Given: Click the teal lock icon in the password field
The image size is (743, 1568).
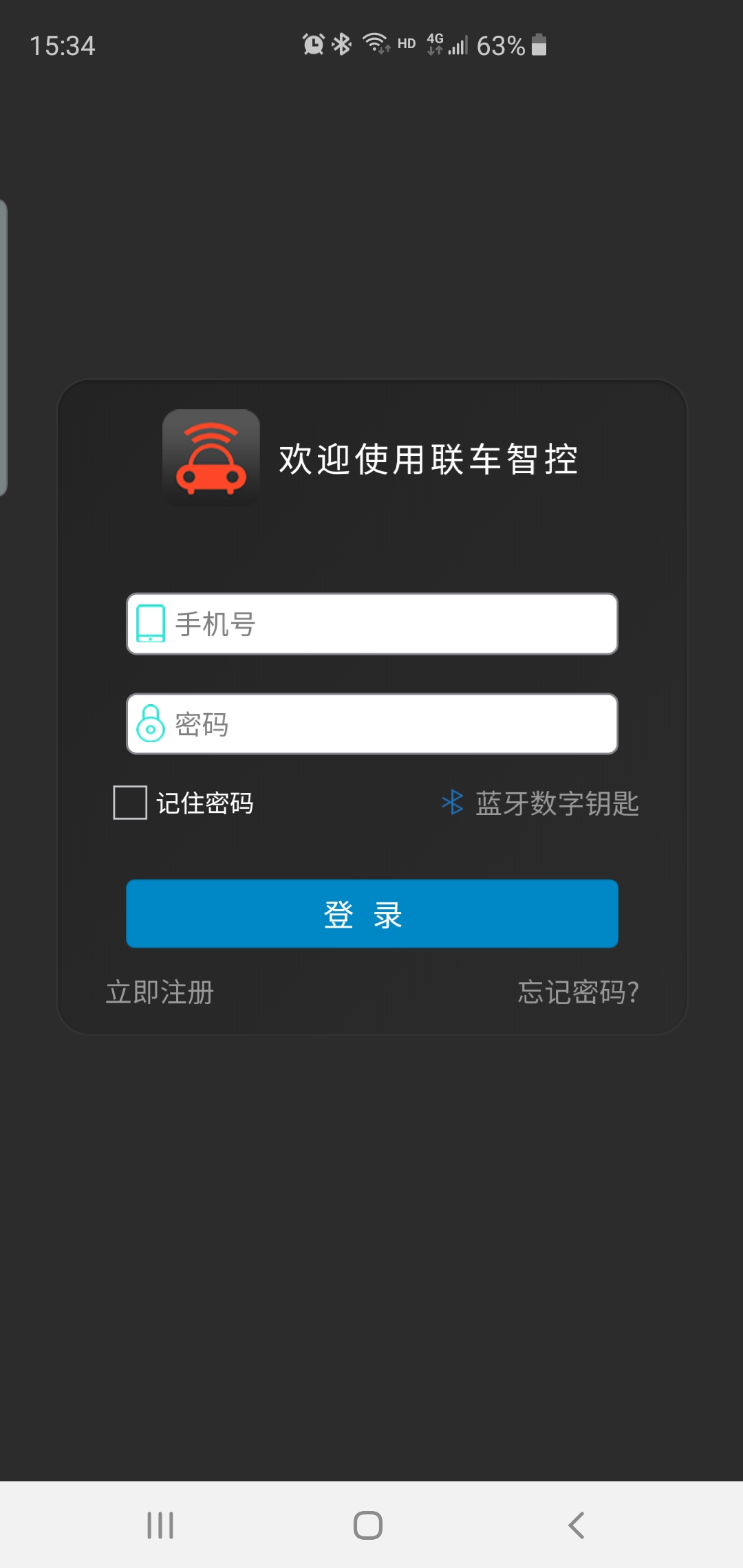Looking at the screenshot, I should tap(150, 723).
